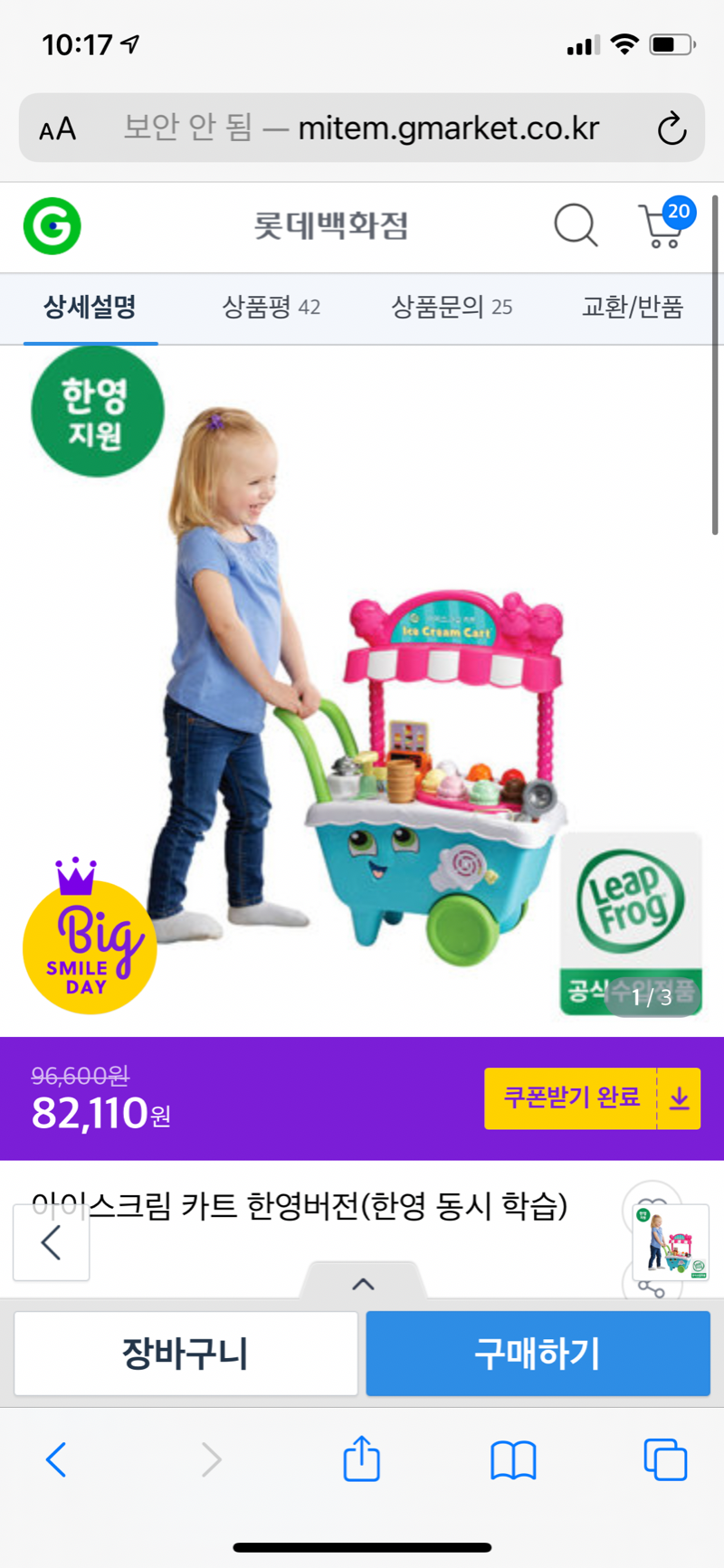Open the Safari AA text size menu
Screen dimensions: 724x1568
tap(58, 128)
